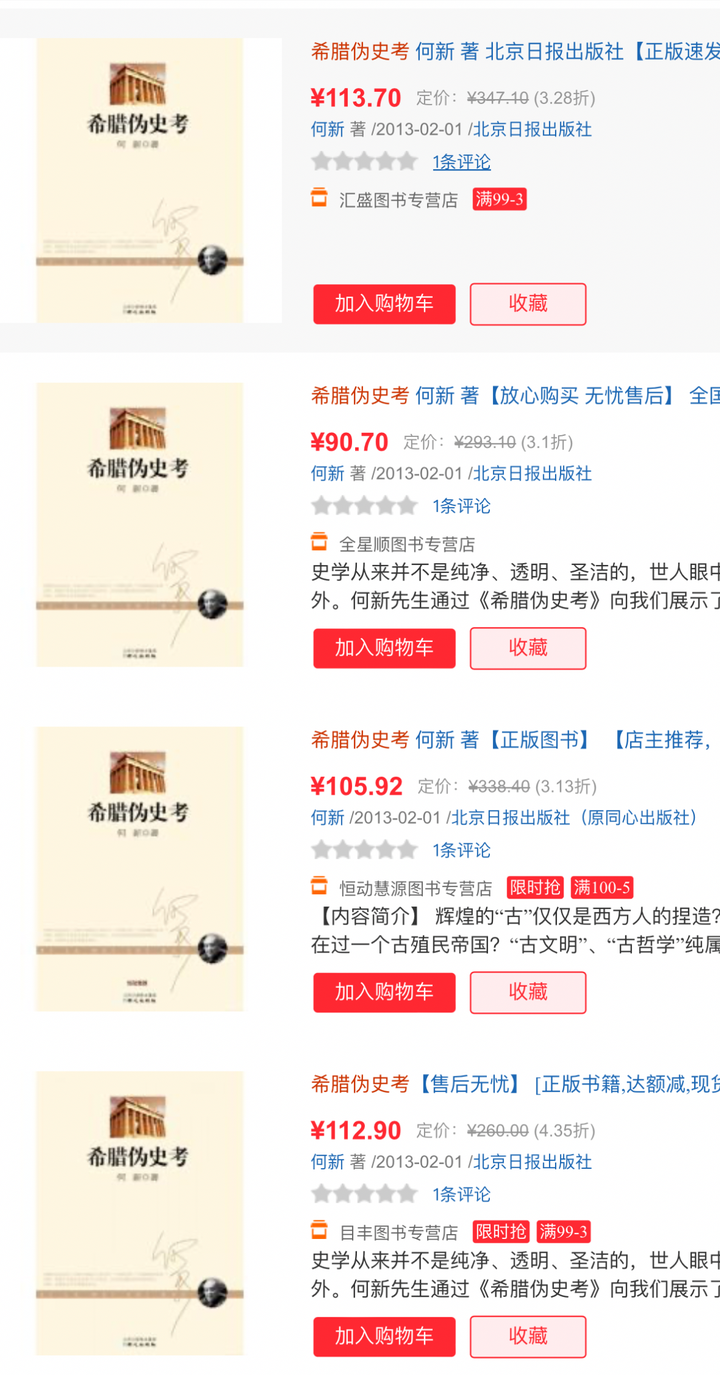Open the ¥113.70 book cover image
This screenshot has width=720, height=1375.
[x=140, y=180]
